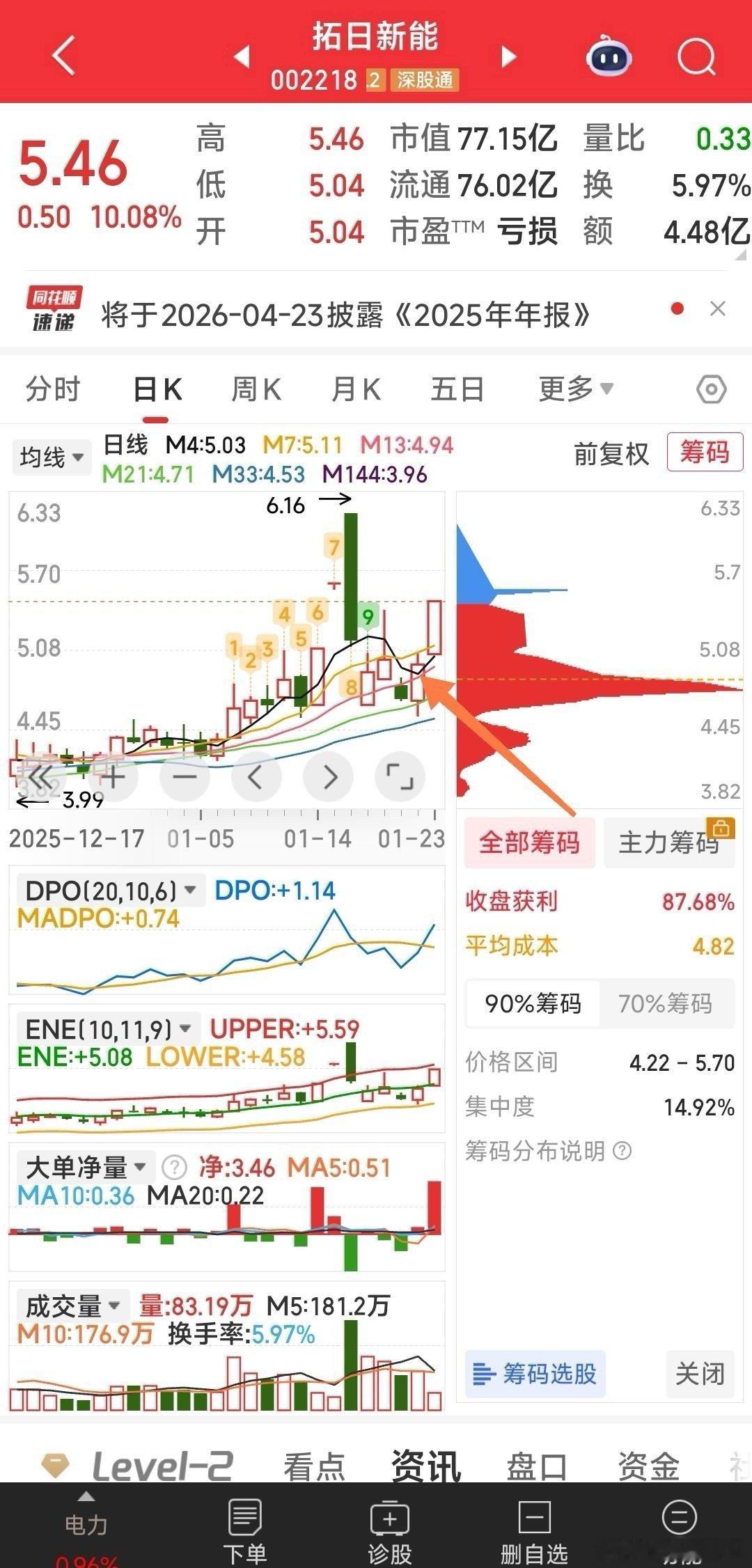The height and width of the screenshot is (1568, 752).
Task: Switch to 月K chart view
Action: pyautogui.click(x=356, y=389)
